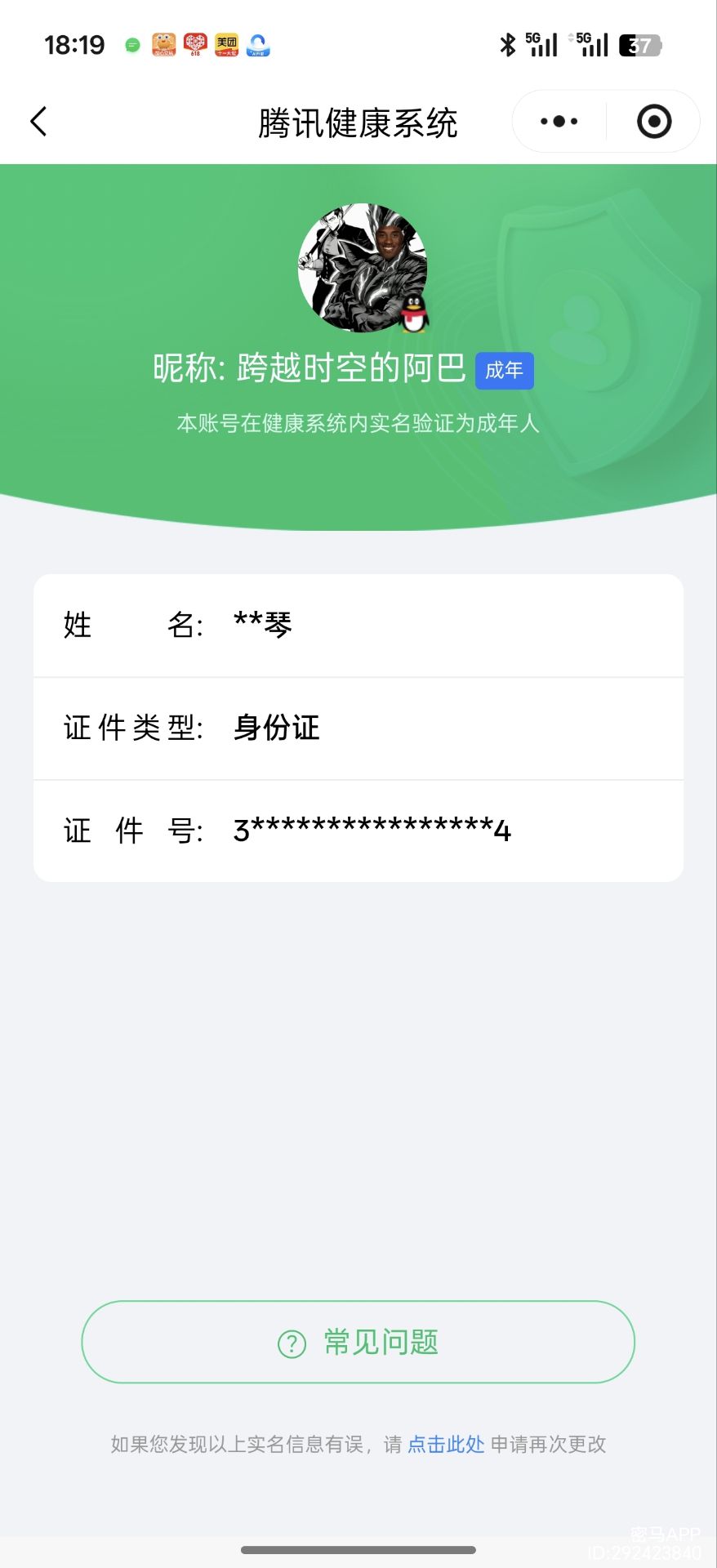Tap the question mark icon inside FAQ button
The image size is (717, 1568).
point(292,1342)
